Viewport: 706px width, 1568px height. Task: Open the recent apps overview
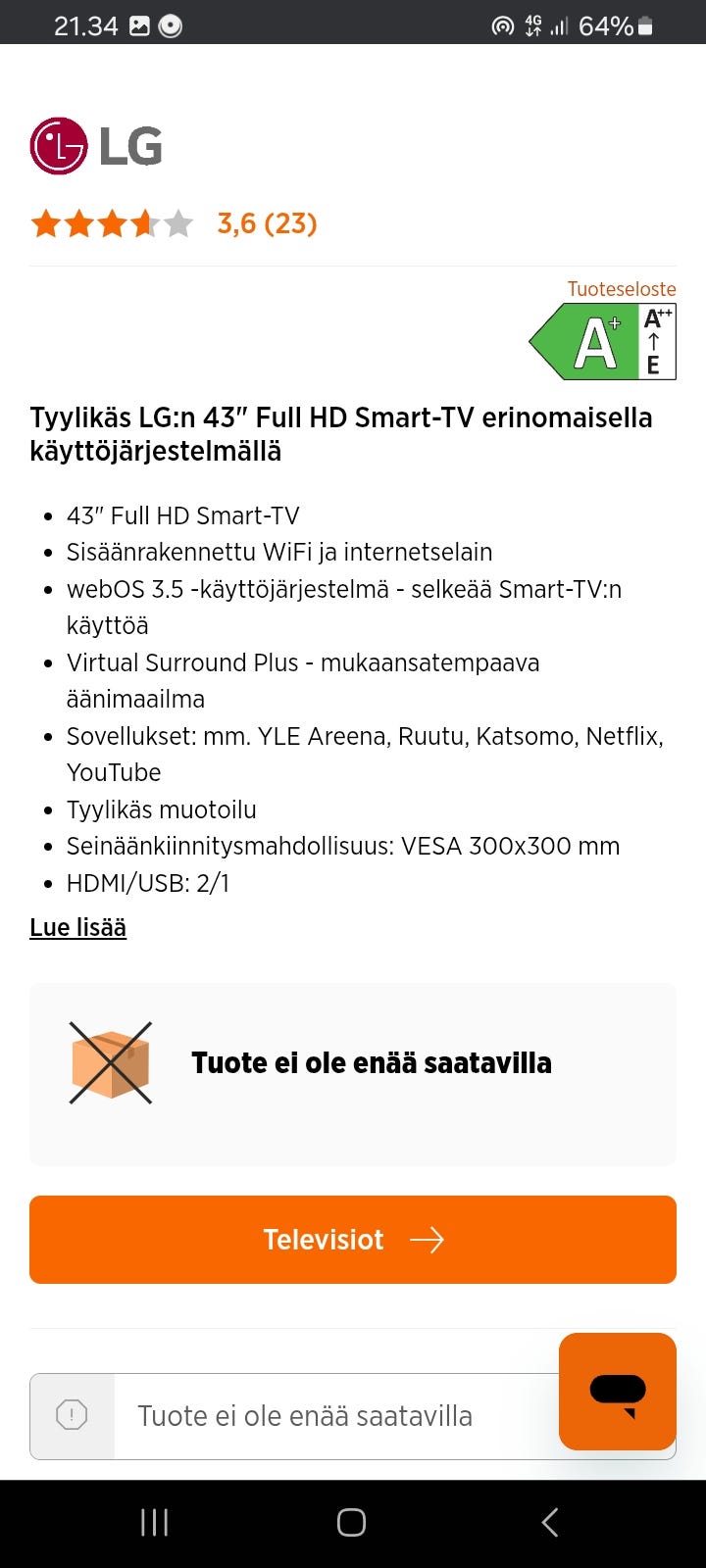click(x=154, y=1523)
